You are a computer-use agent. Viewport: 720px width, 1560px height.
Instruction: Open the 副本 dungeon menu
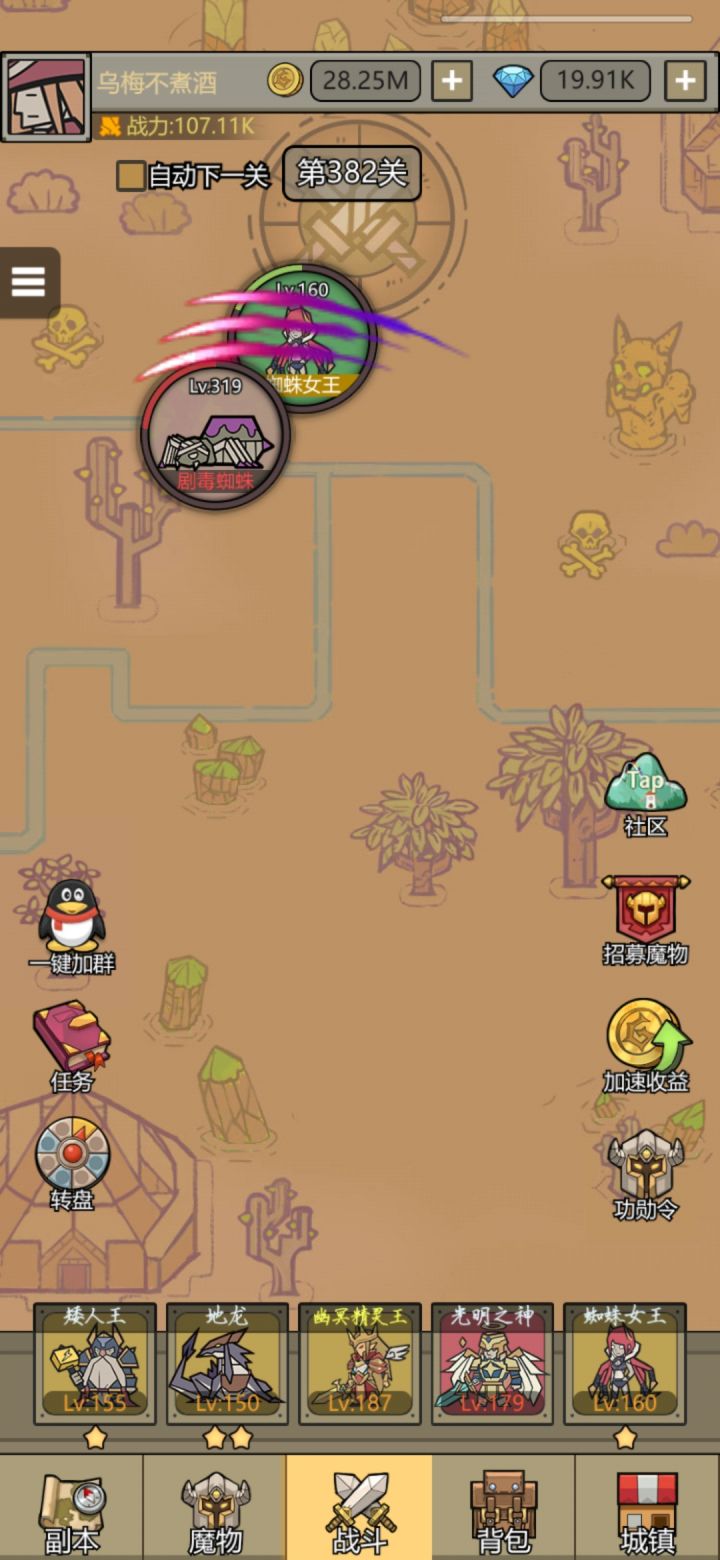click(x=72, y=1510)
